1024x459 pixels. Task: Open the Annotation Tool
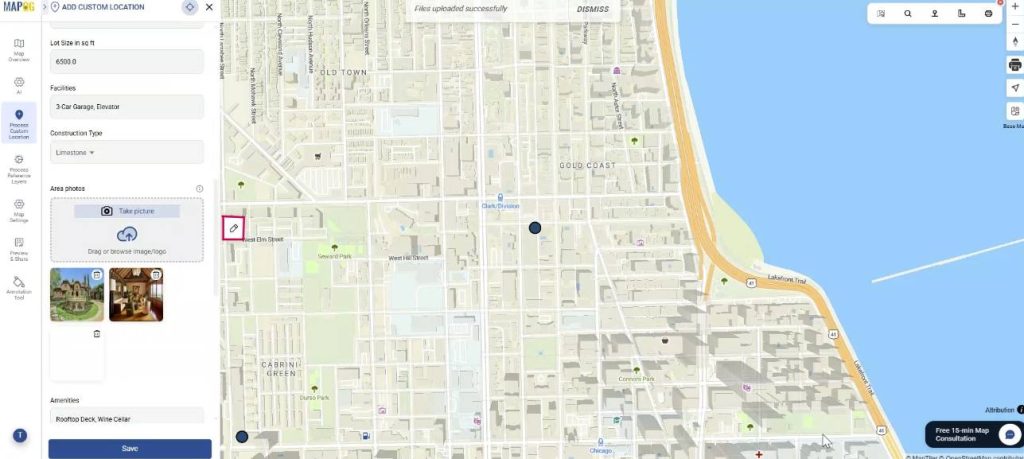[x=19, y=290]
